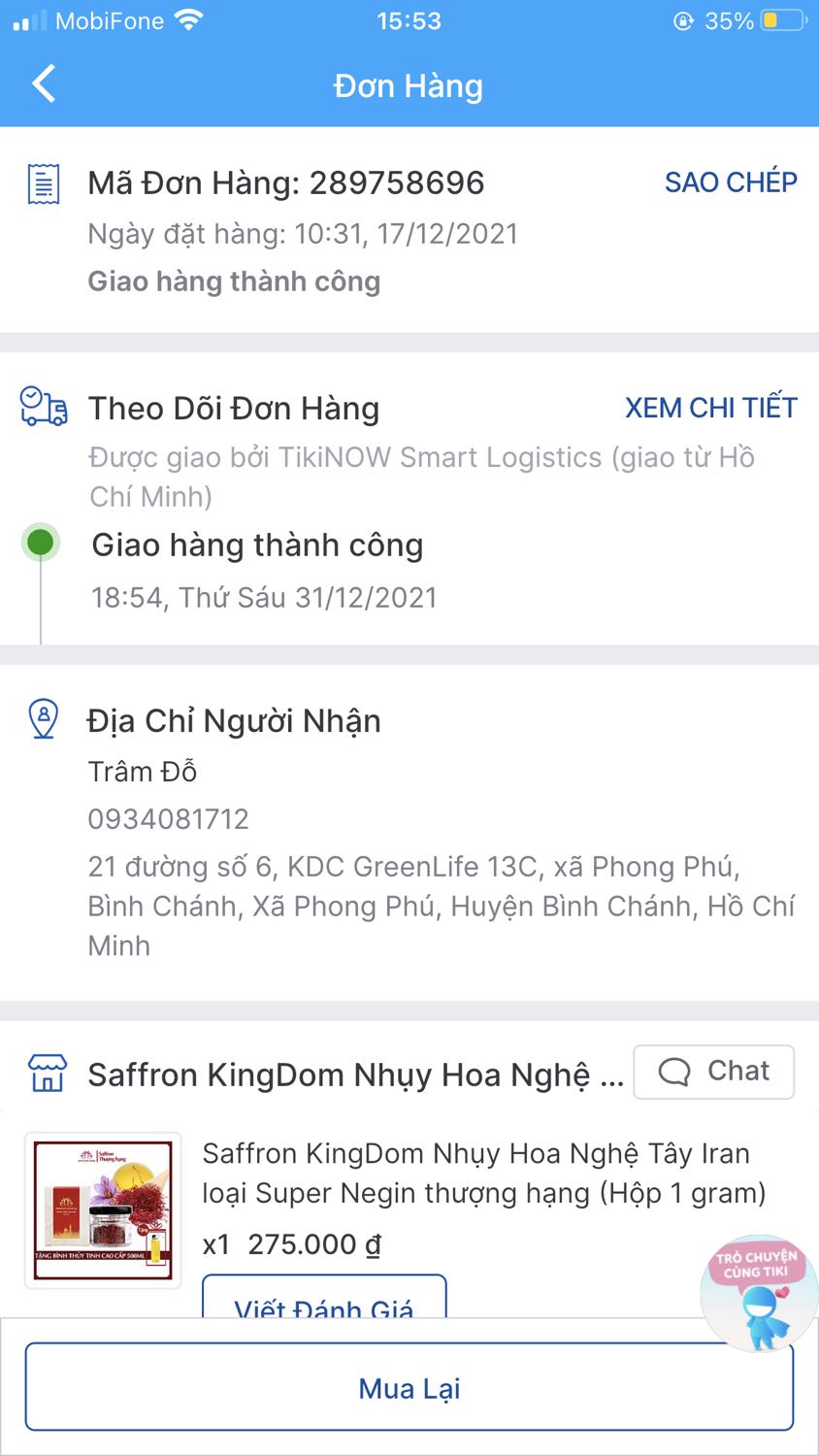Open chat via the speech bubble icon
This screenshot has width=819, height=1456.
[673, 1071]
